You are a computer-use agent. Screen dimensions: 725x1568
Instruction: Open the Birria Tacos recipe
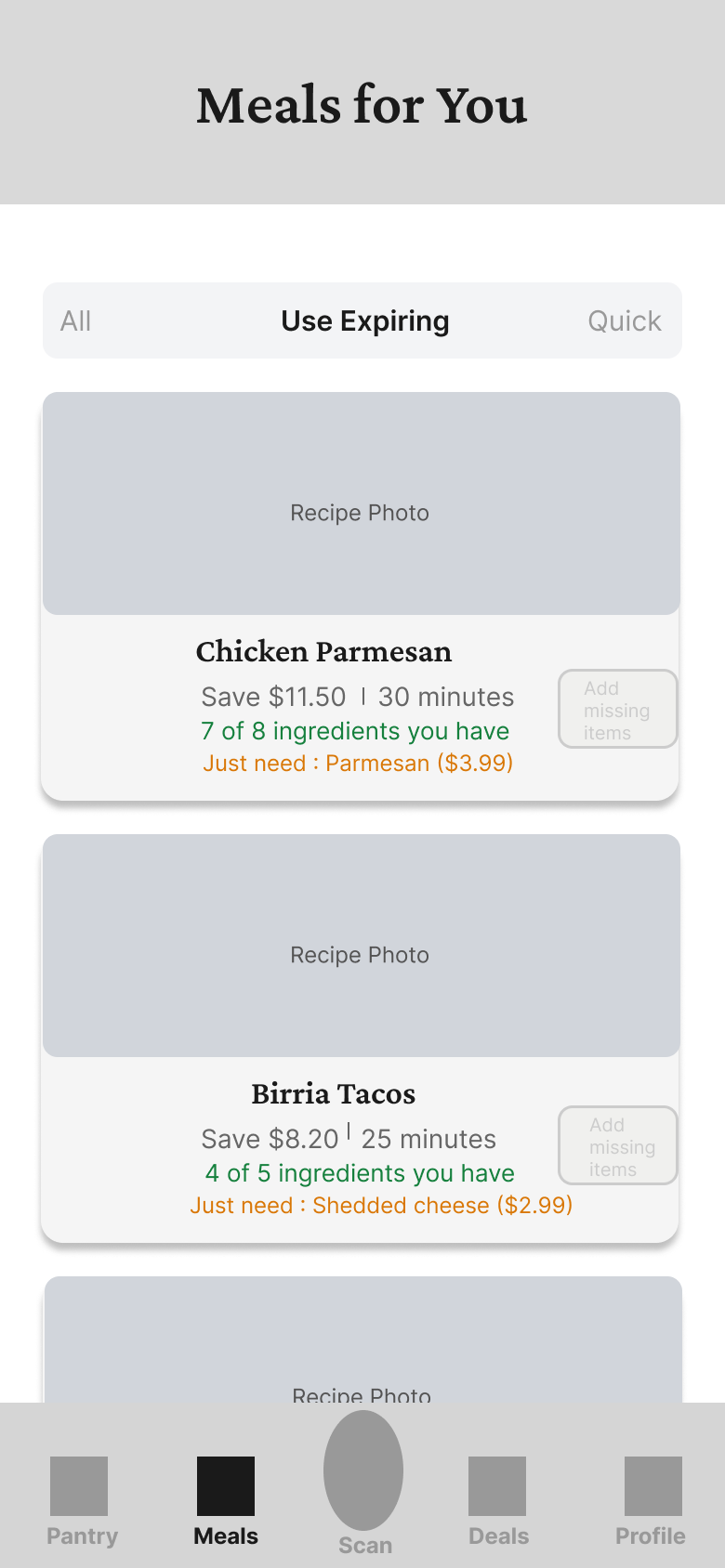[333, 1093]
